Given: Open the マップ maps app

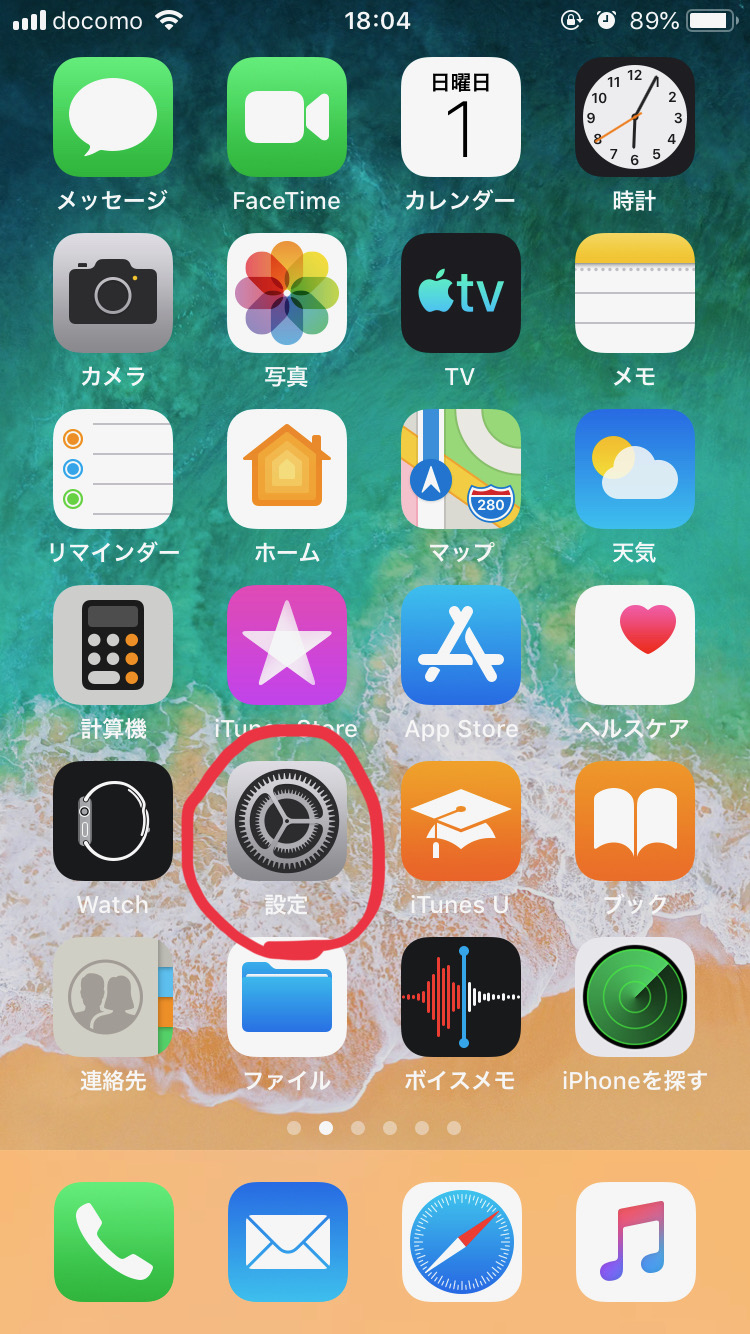Looking at the screenshot, I should [461, 469].
